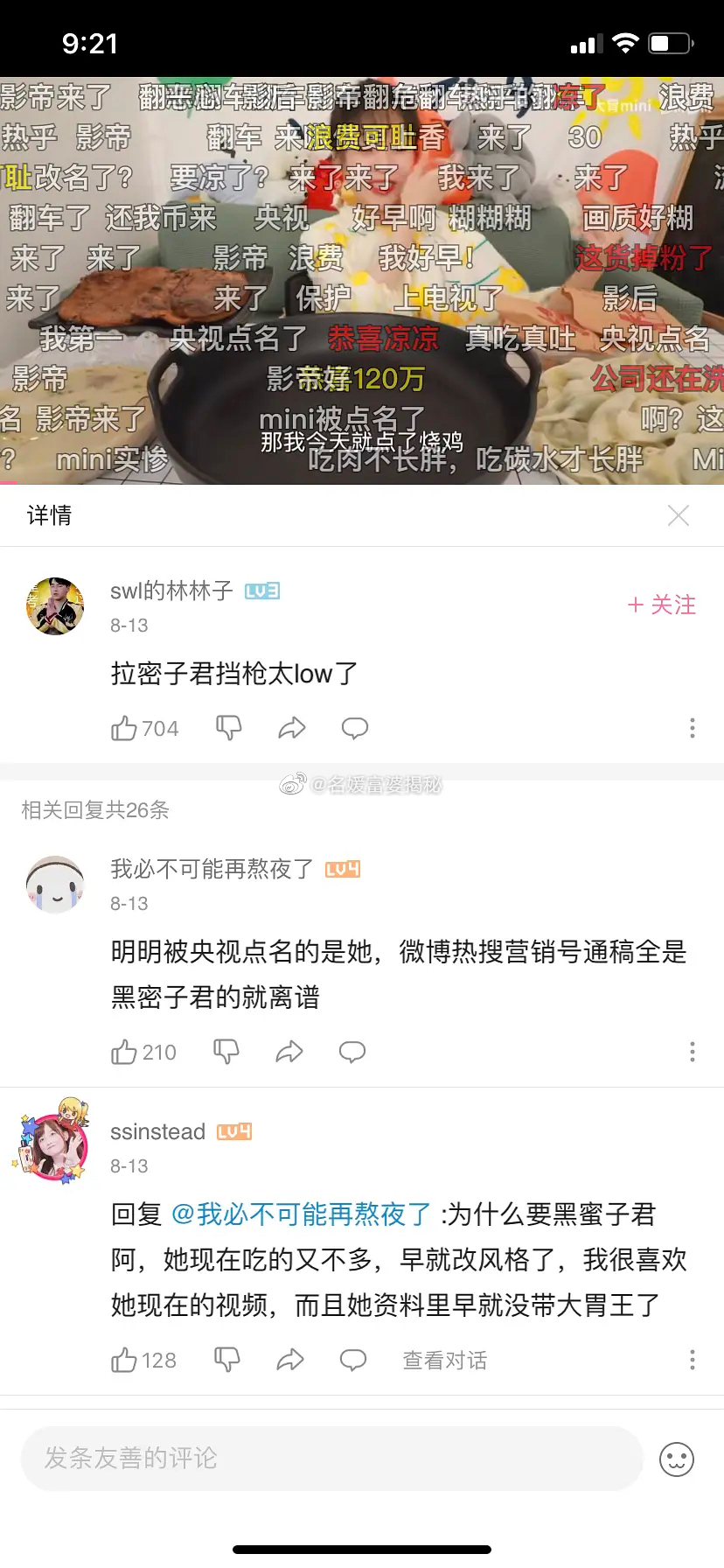
Task: Open more options for the first comment
Action: click(x=692, y=727)
